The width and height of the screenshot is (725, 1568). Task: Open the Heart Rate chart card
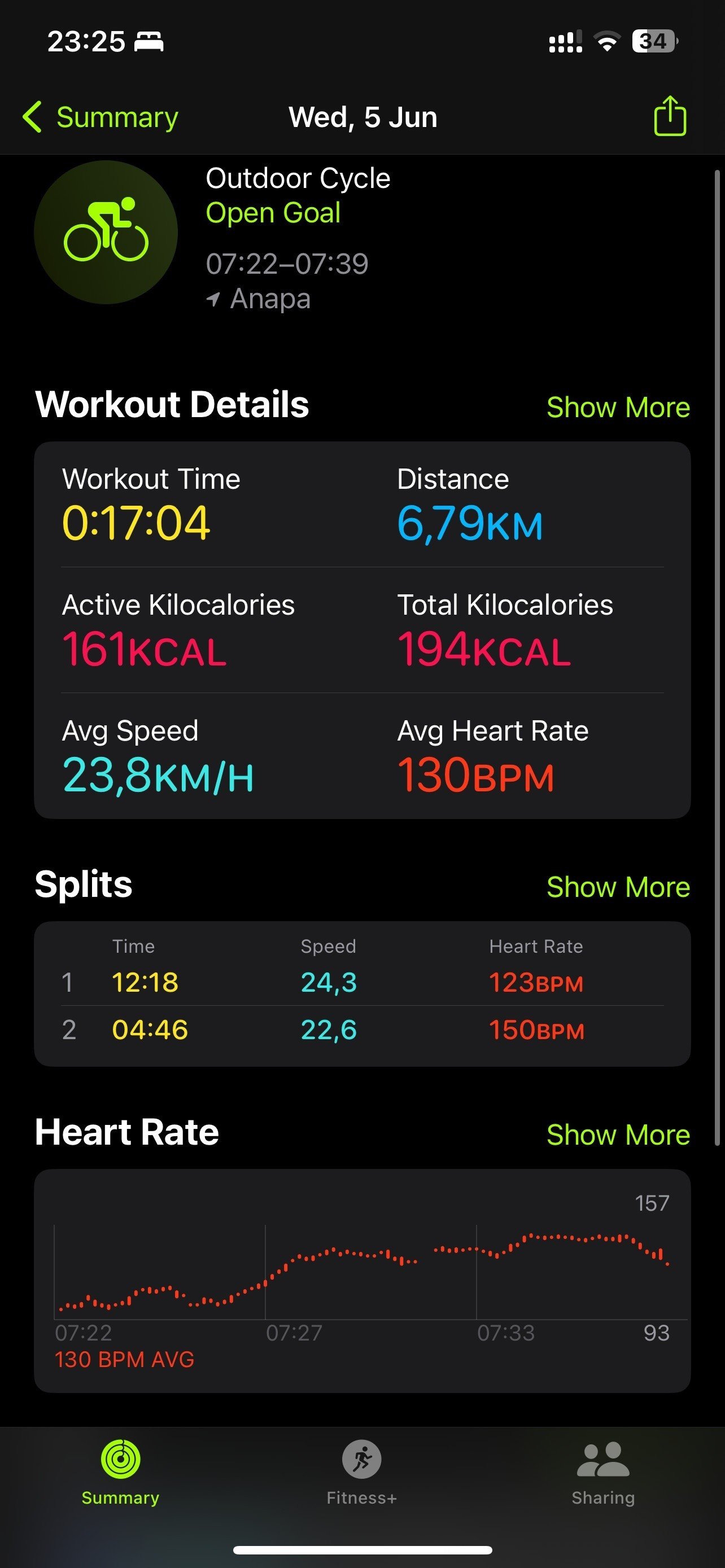362,1281
